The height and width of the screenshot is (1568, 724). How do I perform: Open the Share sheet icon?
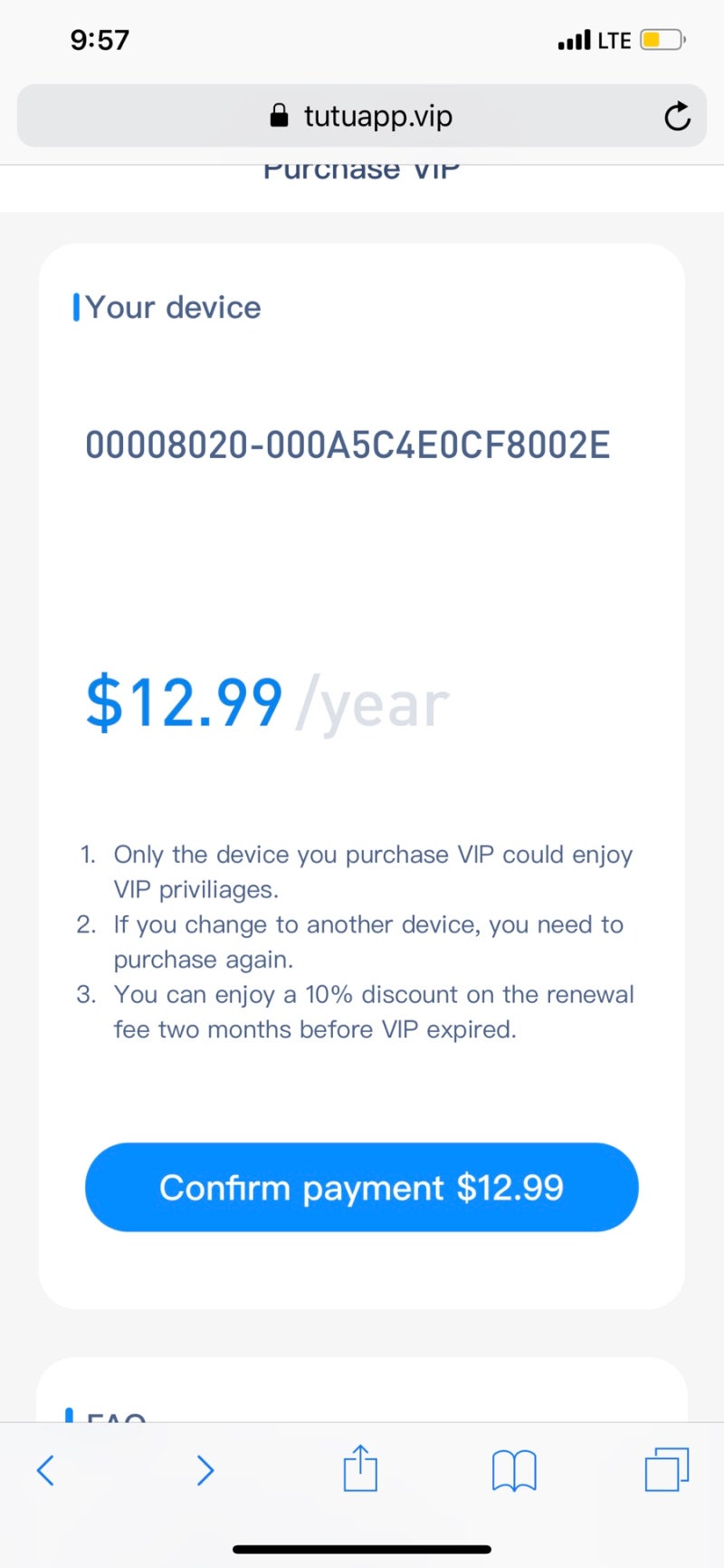coord(360,1468)
